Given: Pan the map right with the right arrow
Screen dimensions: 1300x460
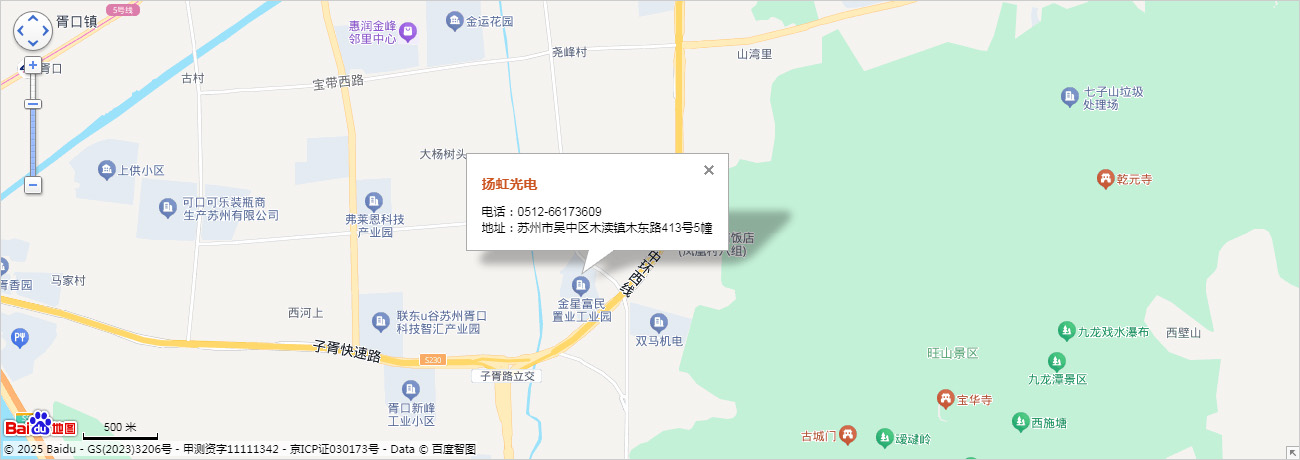Looking at the screenshot, I should [45, 31].
